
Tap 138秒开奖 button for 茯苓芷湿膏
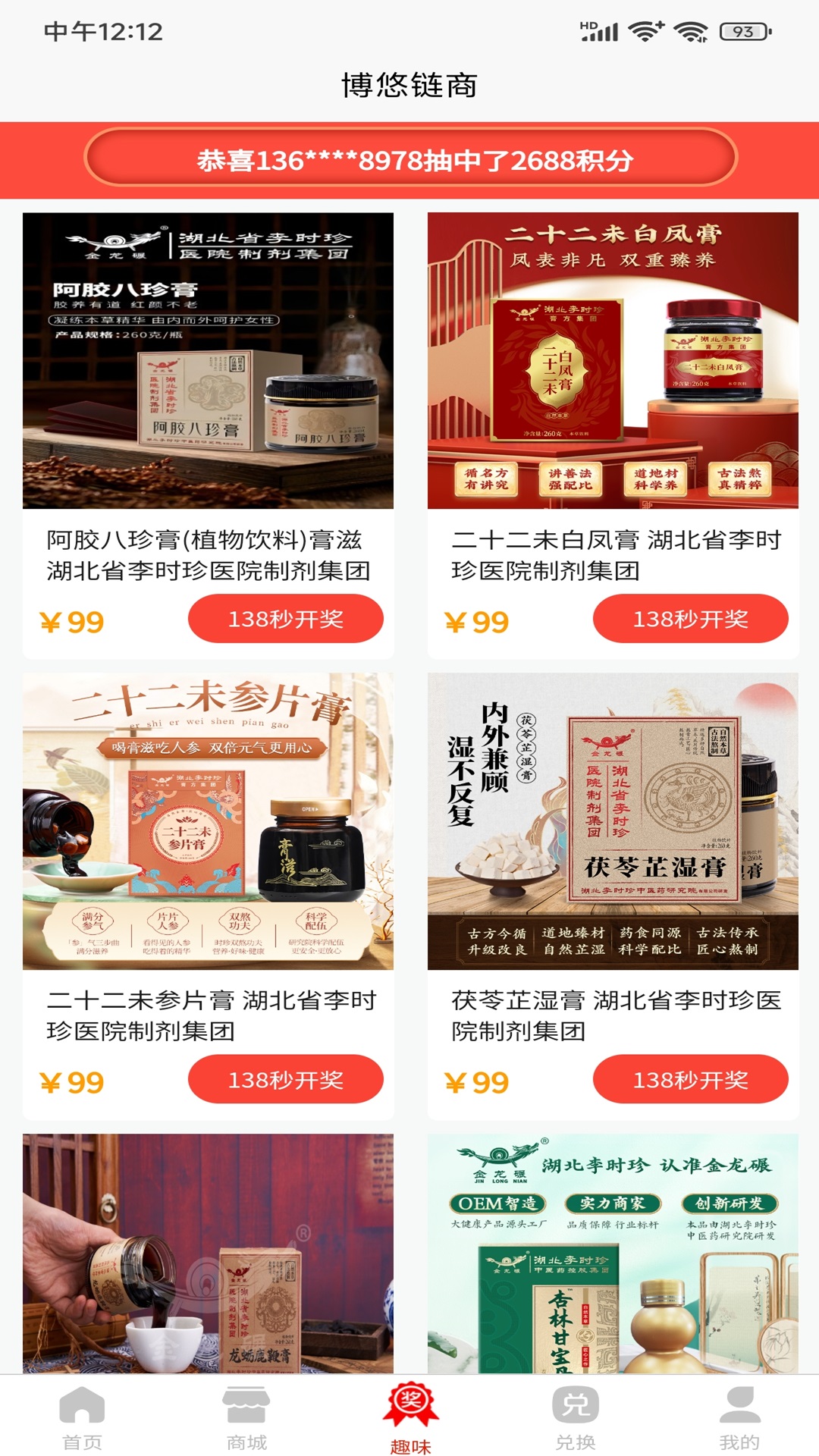(x=690, y=1079)
